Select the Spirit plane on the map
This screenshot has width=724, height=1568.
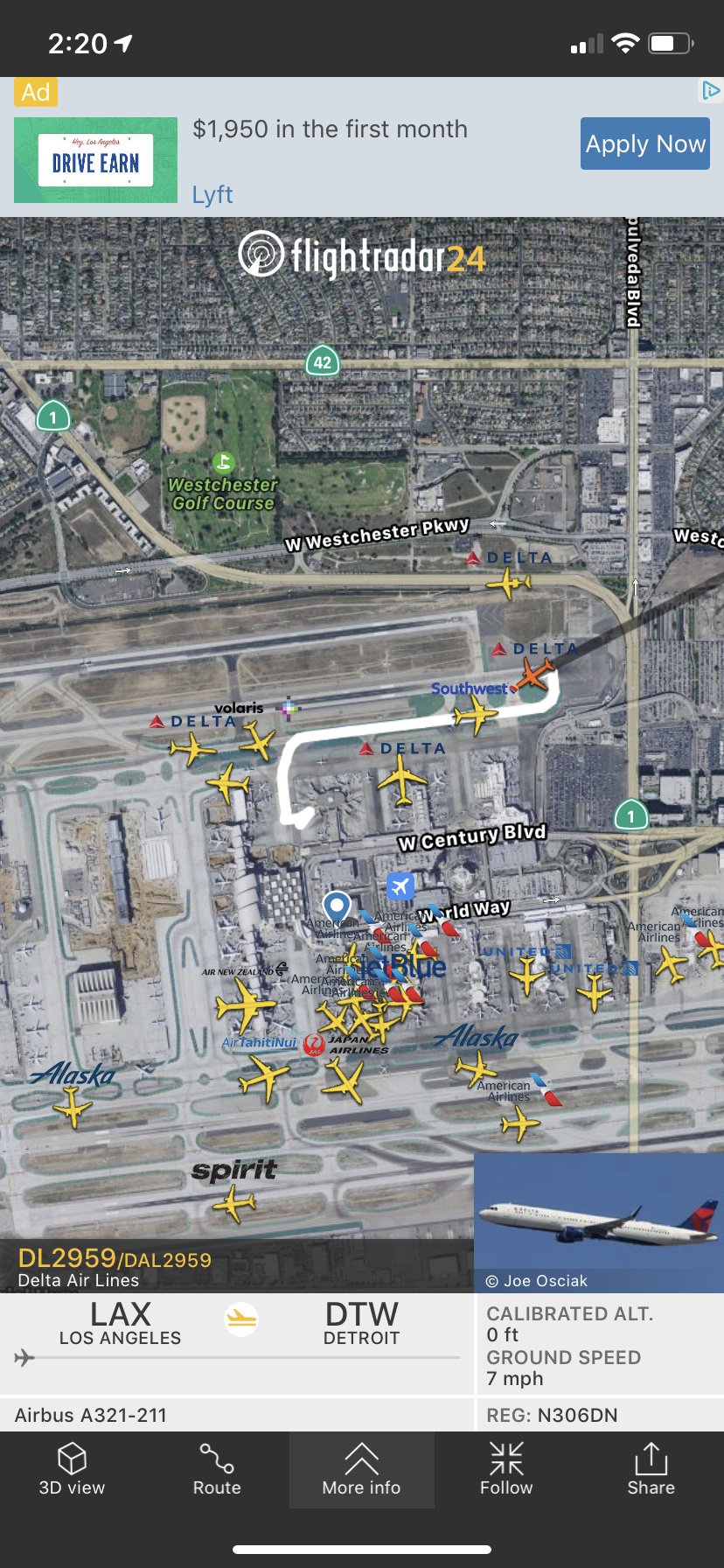coord(234,1204)
